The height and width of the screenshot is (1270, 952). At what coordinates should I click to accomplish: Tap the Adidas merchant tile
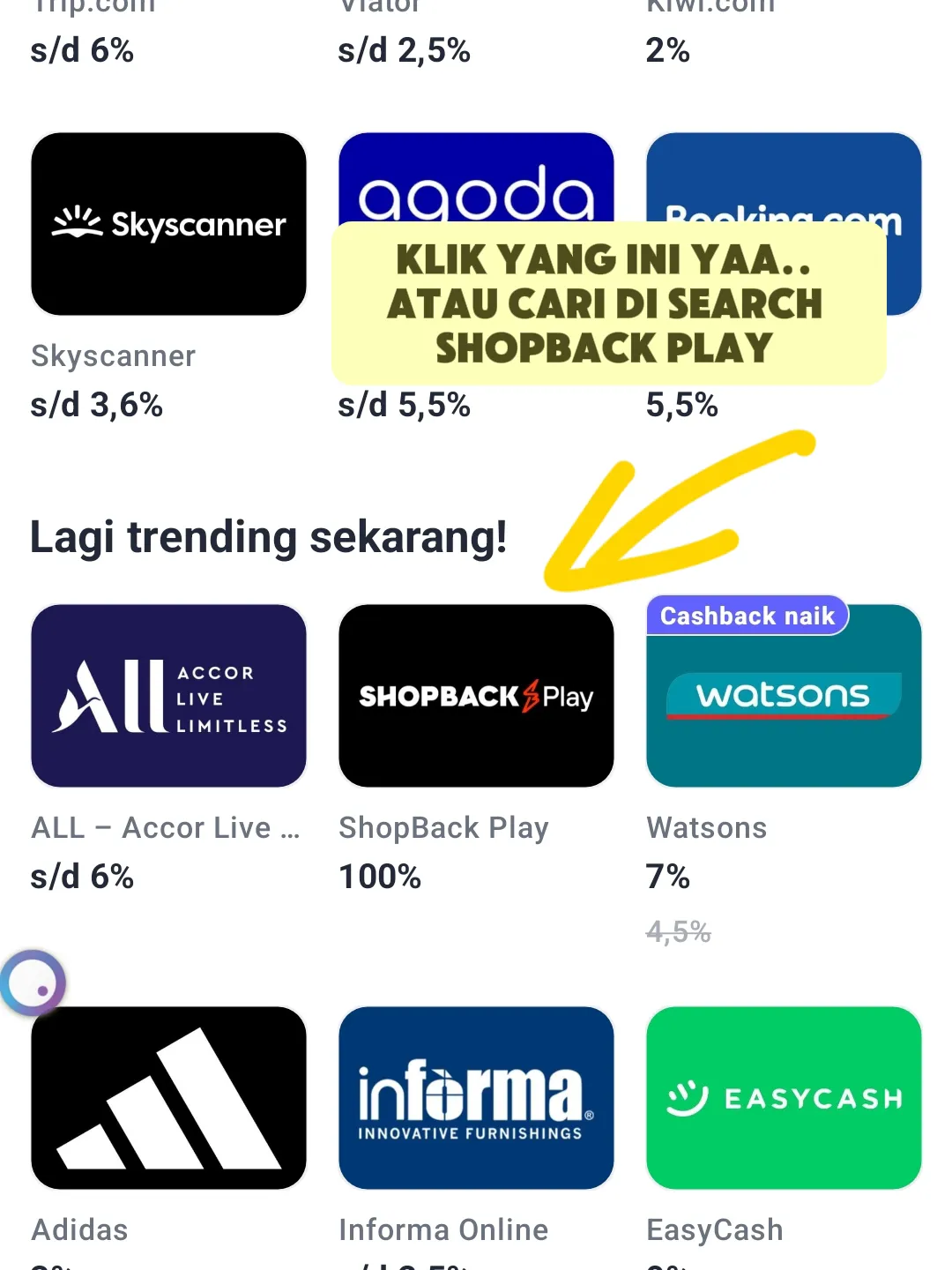click(x=168, y=1098)
